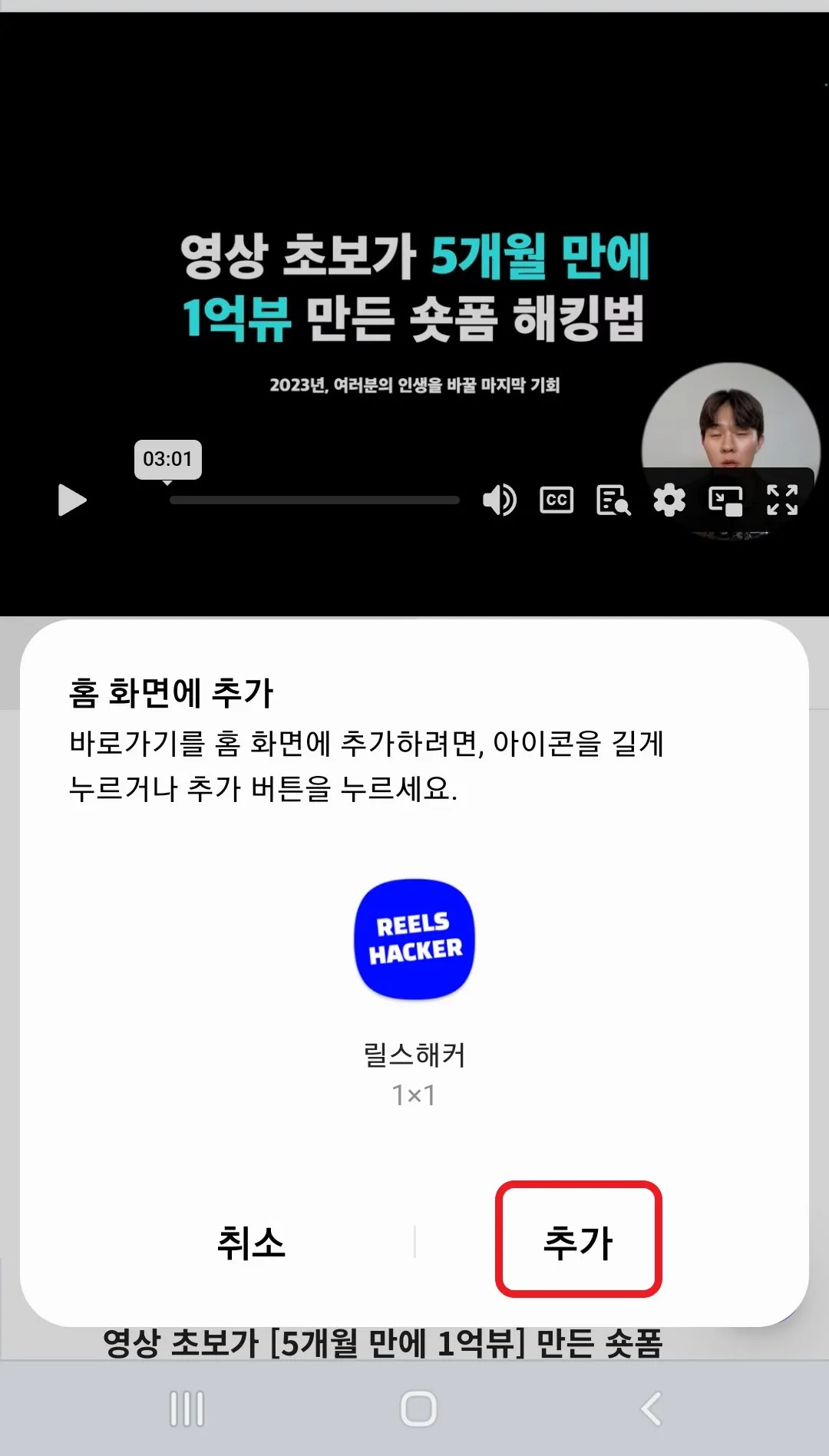Tap 추가 to add the shortcut
Screen dimensions: 829x1456
[x=578, y=1240]
